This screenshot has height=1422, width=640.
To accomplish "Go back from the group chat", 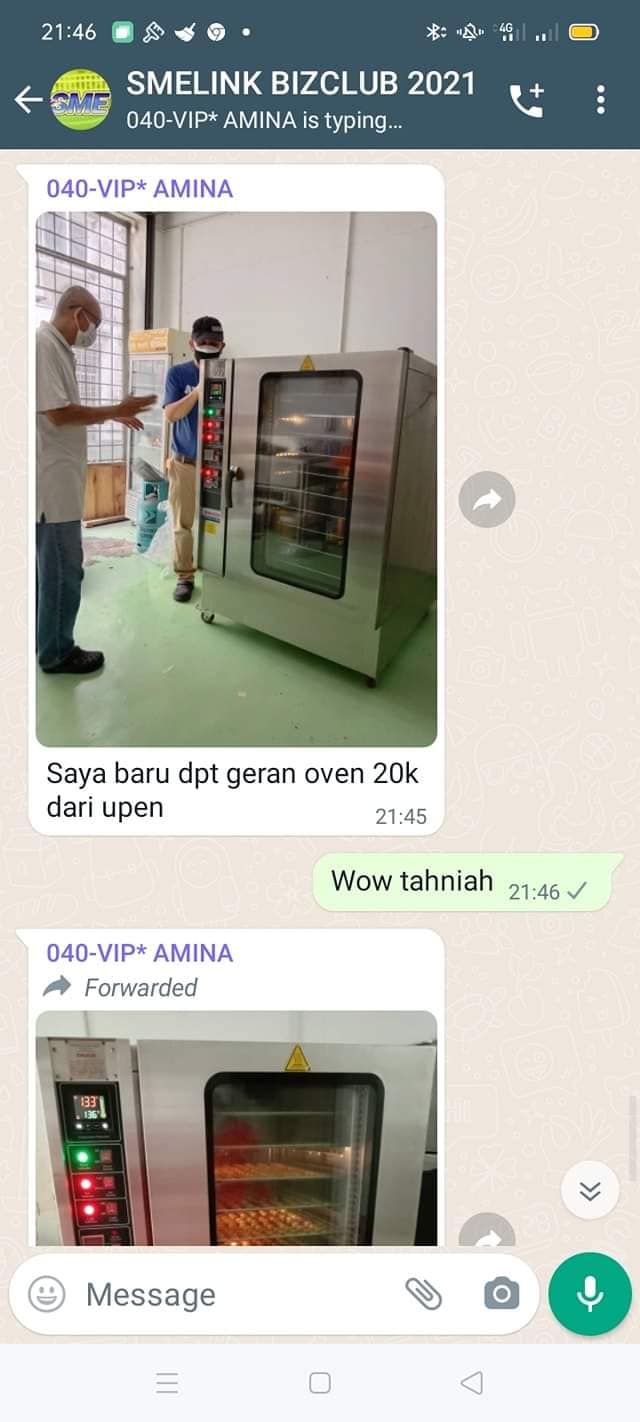I will pyautogui.click(x=27, y=99).
